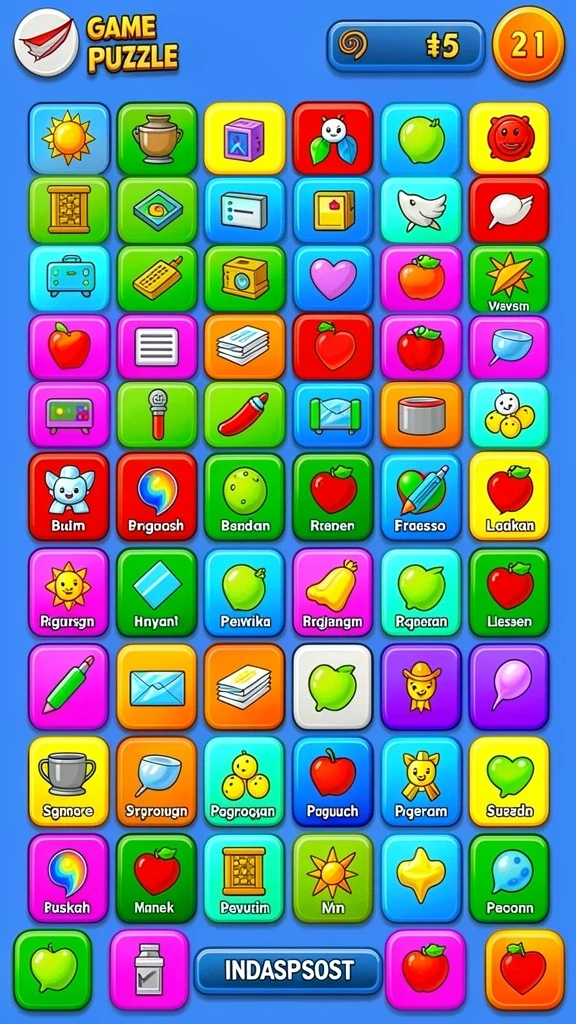Tap the orange 21 coin button

tap(528, 44)
